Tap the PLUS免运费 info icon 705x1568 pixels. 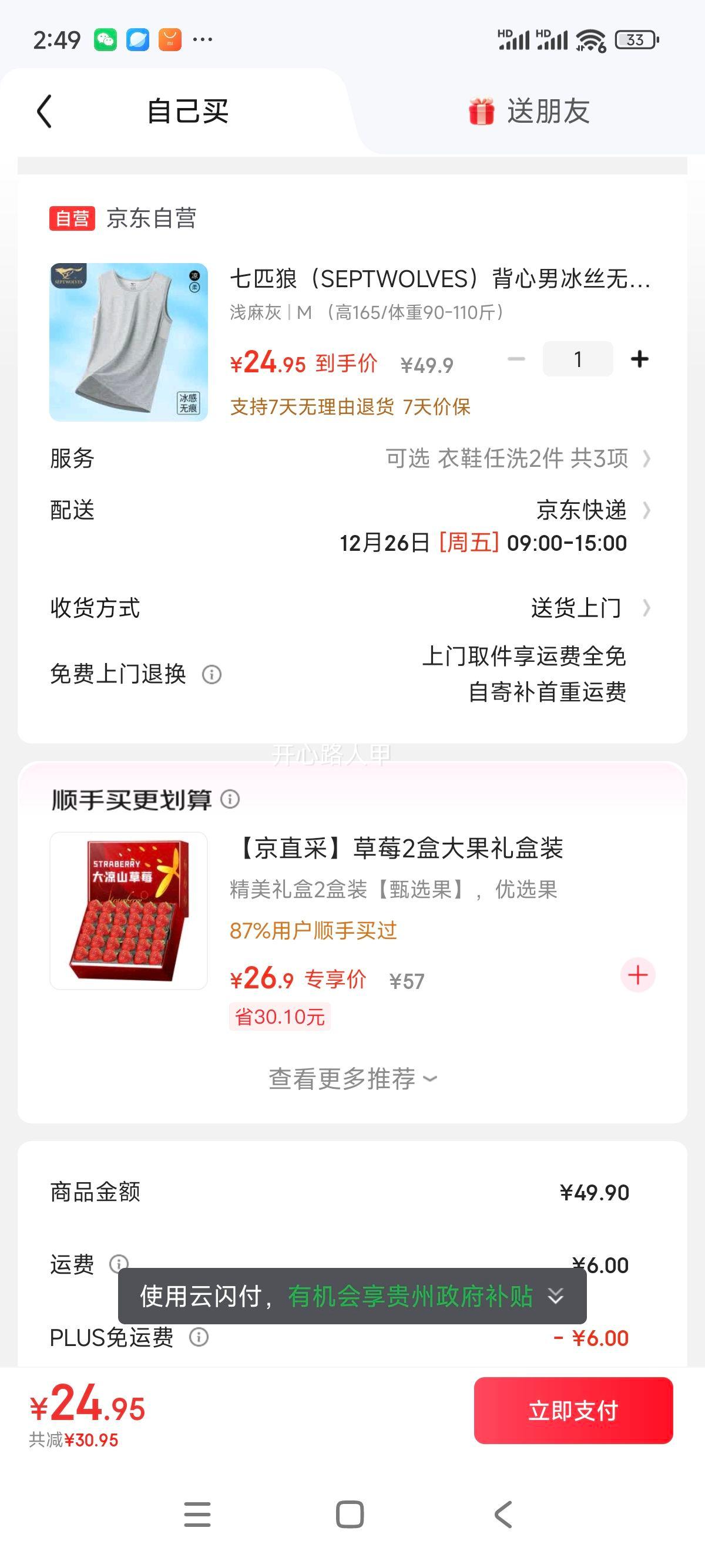[x=199, y=1337]
